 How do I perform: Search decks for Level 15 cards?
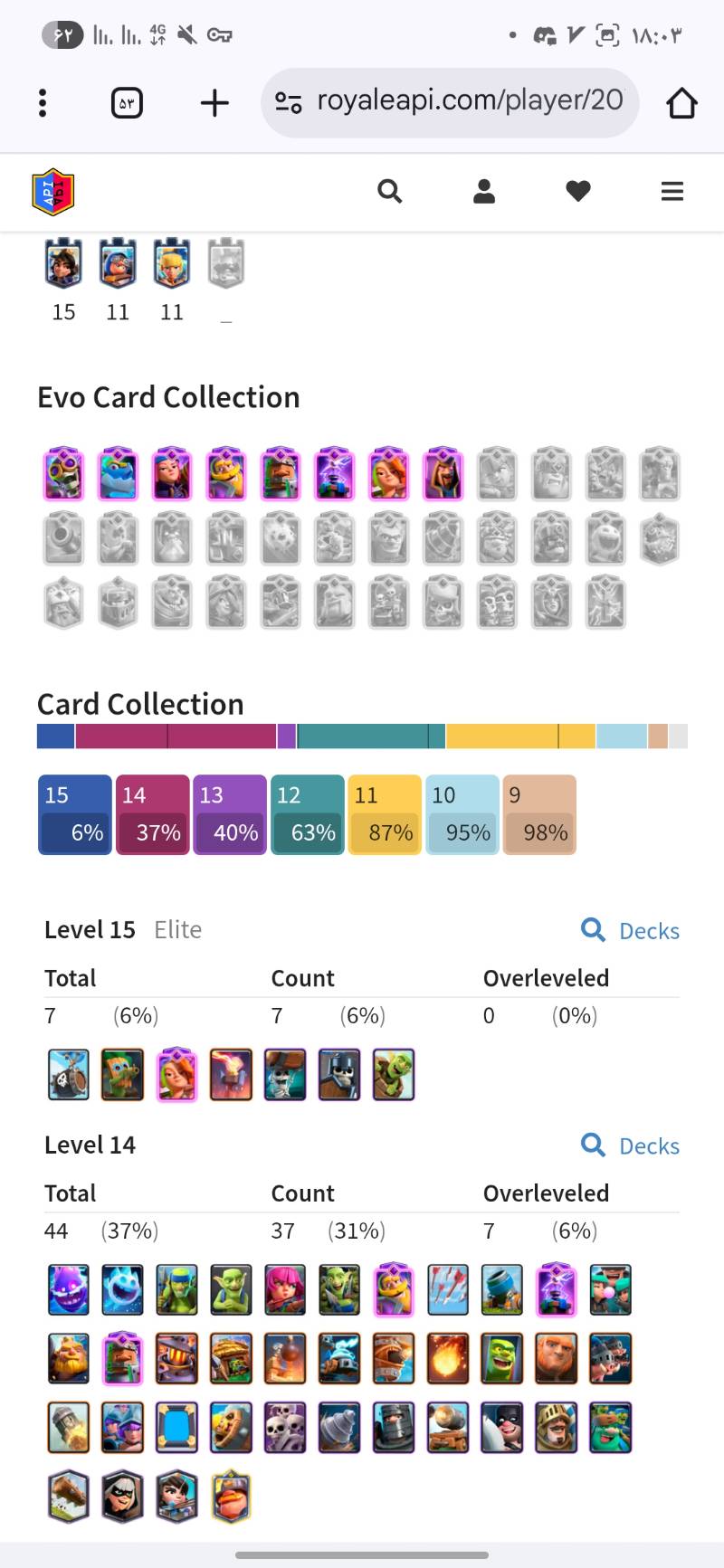pos(631,930)
